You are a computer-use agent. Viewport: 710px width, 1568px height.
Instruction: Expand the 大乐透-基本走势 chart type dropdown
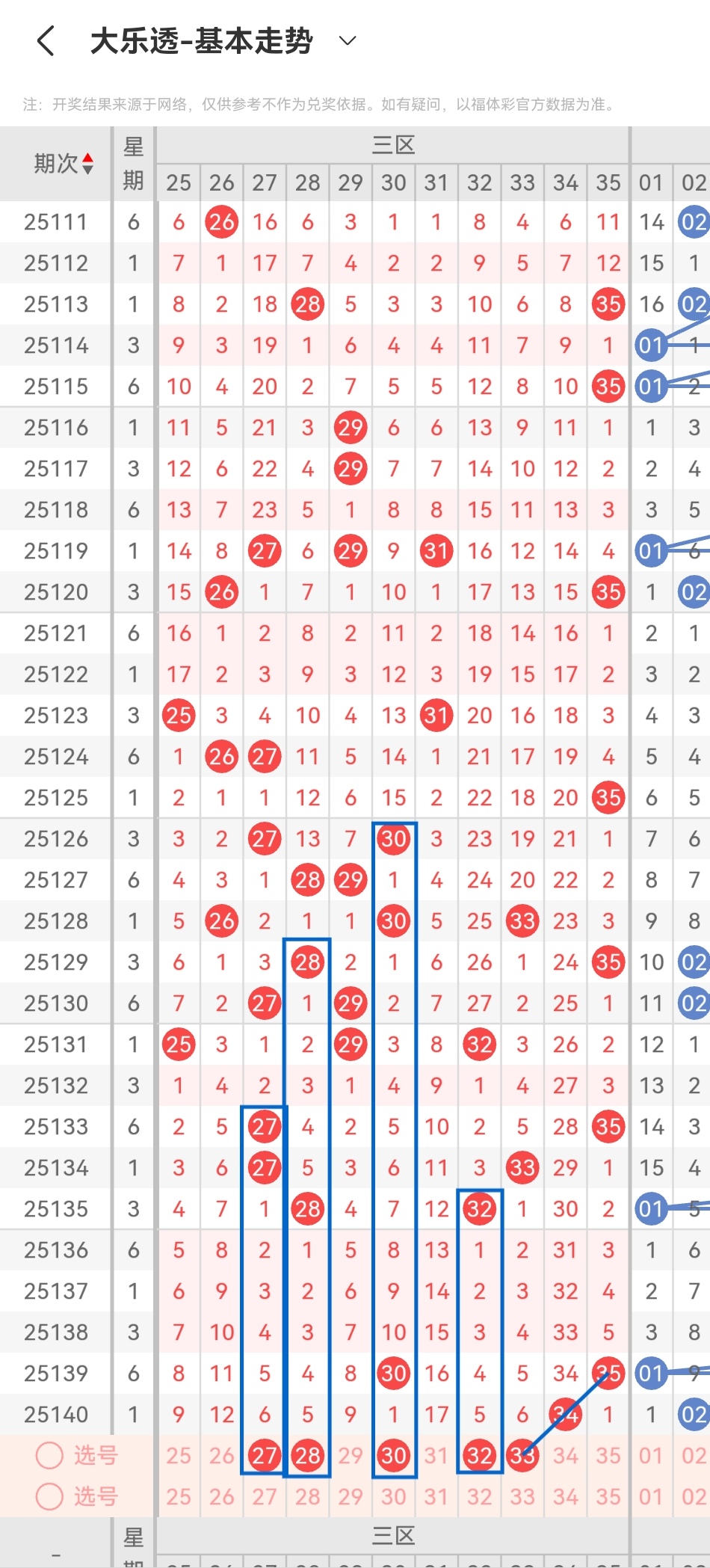(348, 40)
